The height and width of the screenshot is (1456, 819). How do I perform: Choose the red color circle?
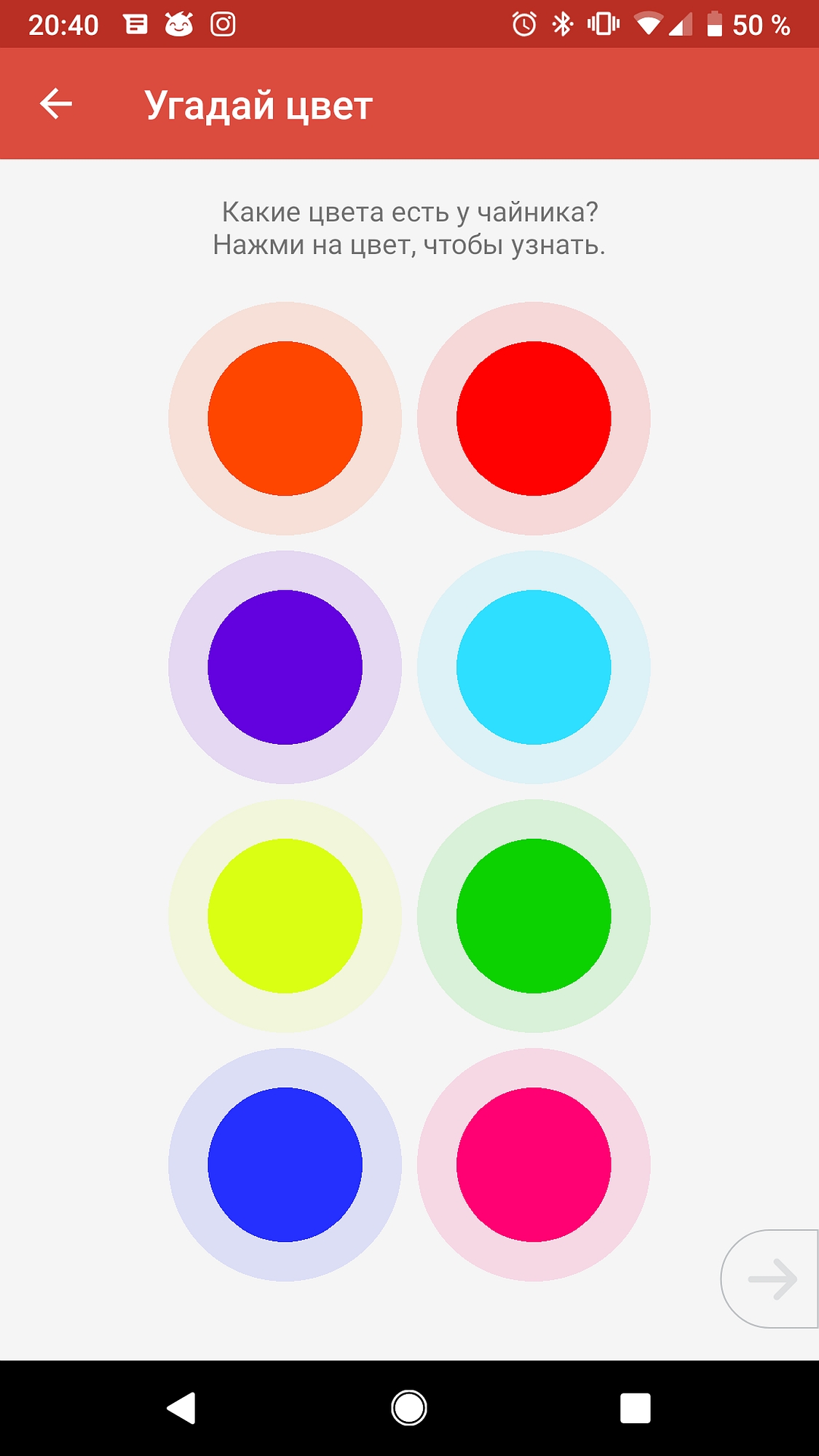tap(534, 419)
